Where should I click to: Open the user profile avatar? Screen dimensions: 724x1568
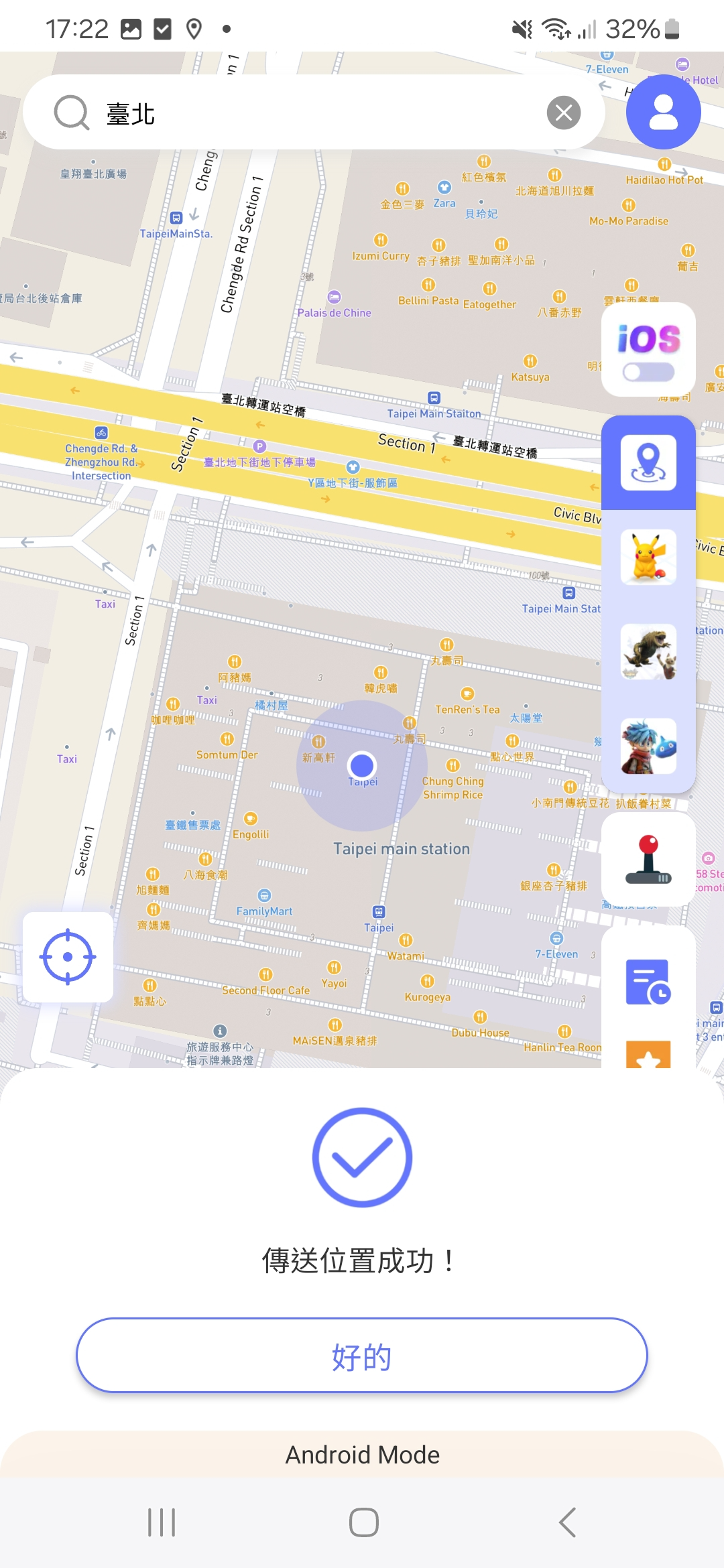coord(663,111)
